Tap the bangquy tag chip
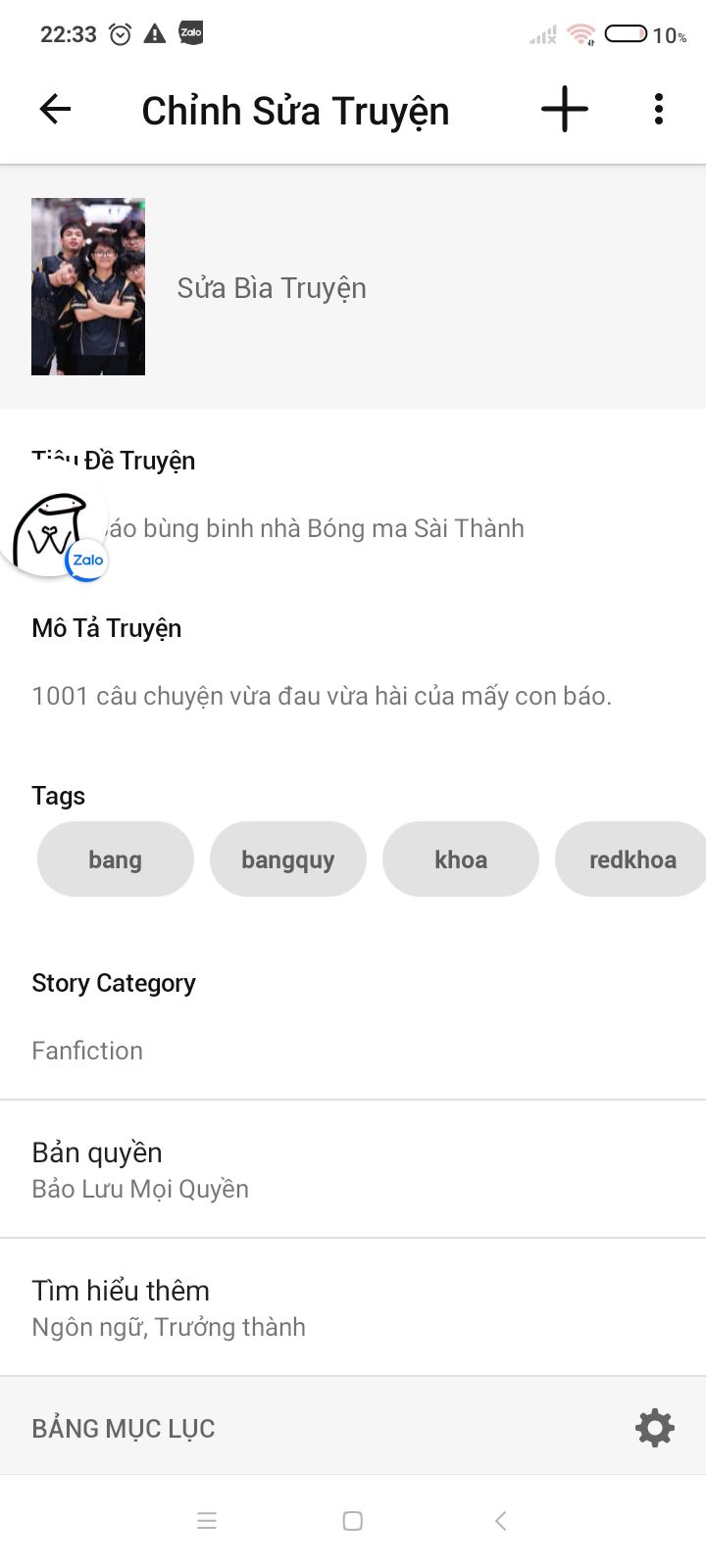This screenshot has width=706, height=1568. pos(288,859)
